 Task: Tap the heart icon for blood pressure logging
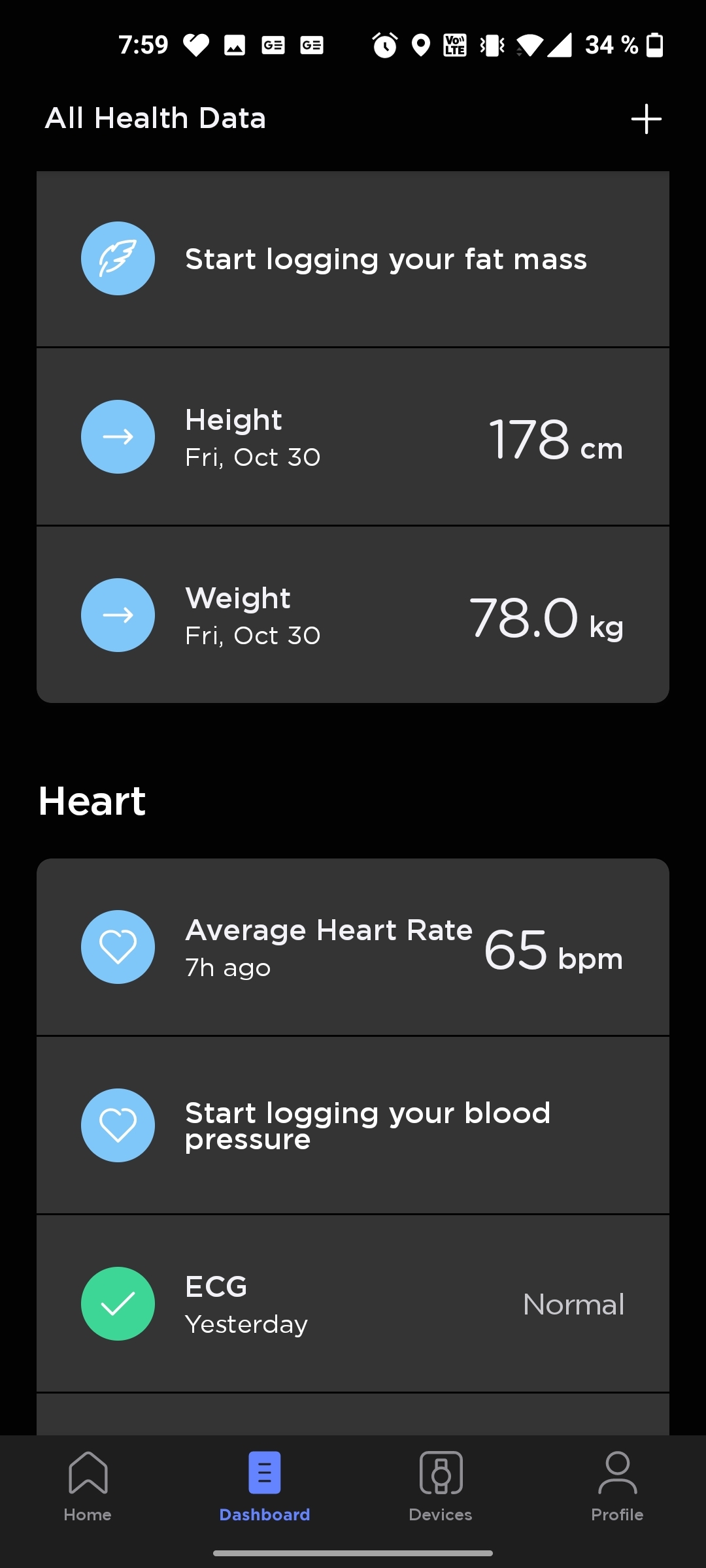click(x=118, y=1126)
